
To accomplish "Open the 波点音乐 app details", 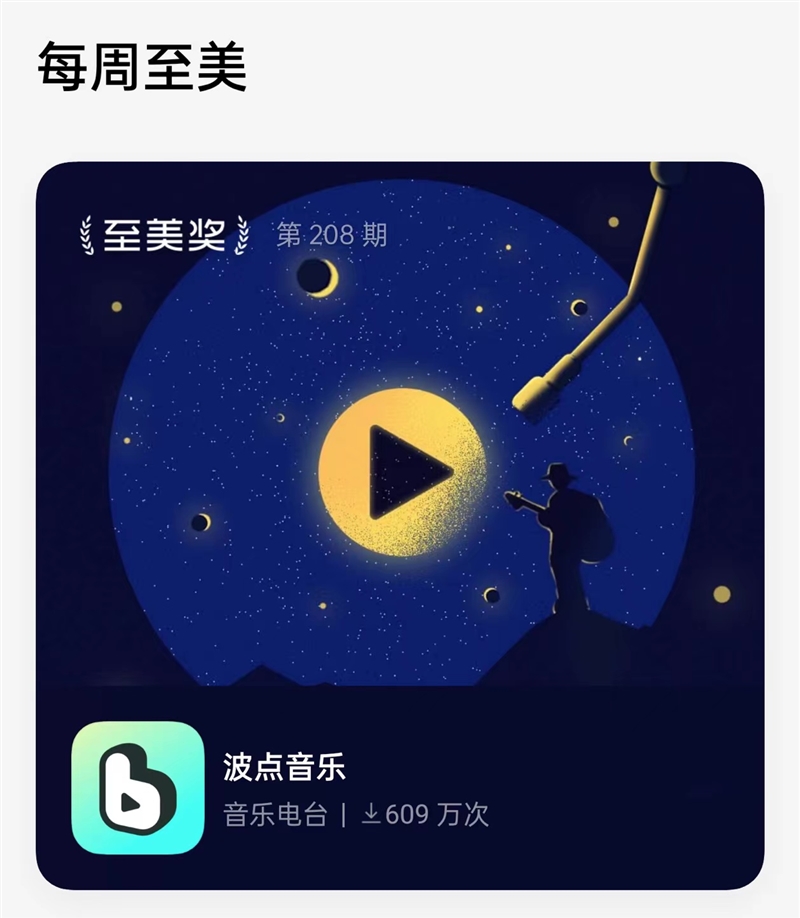I will 284,768.
